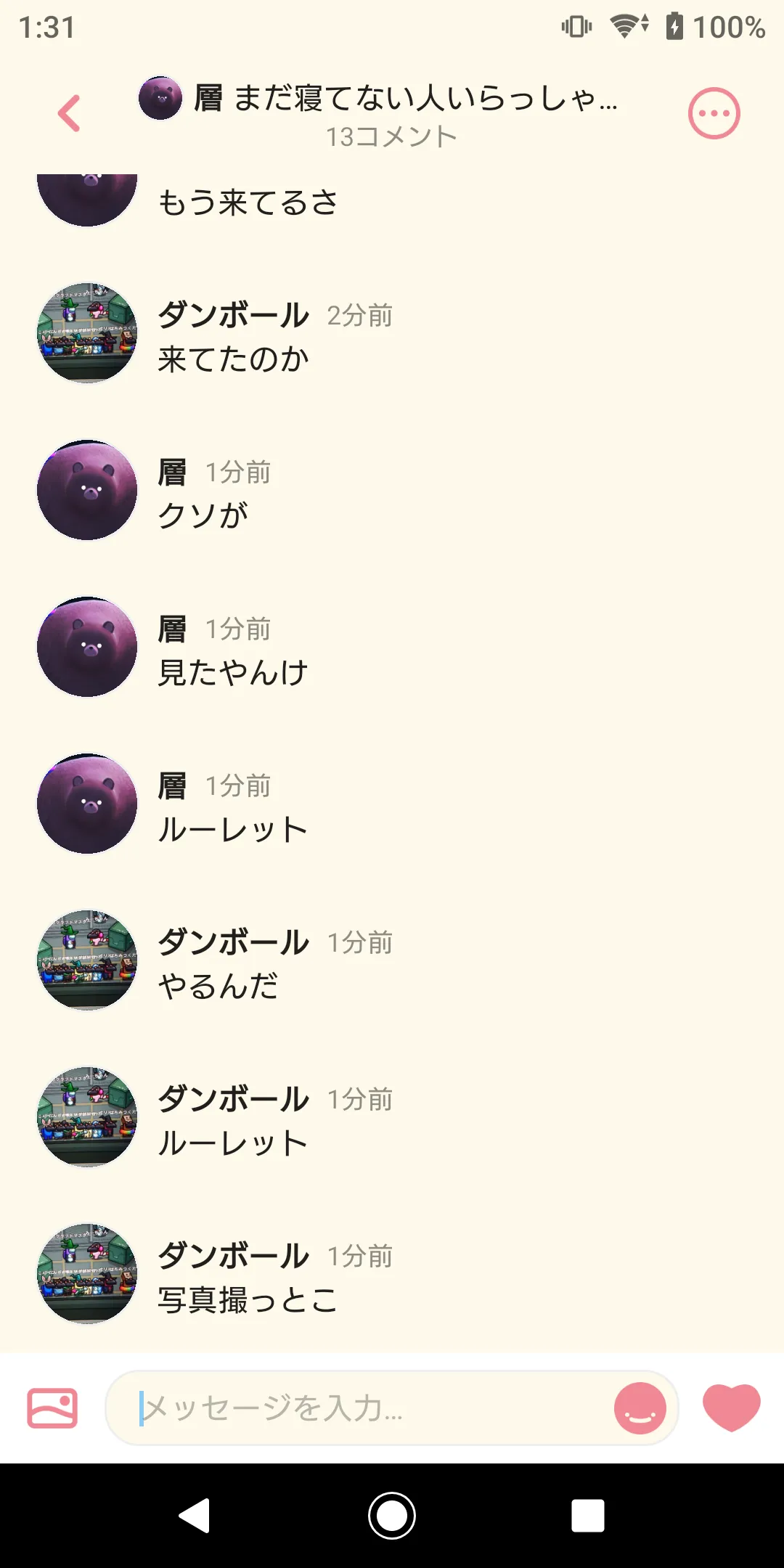Open the post author's avatar in header
This screenshot has width=784, height=1568.
160,98
